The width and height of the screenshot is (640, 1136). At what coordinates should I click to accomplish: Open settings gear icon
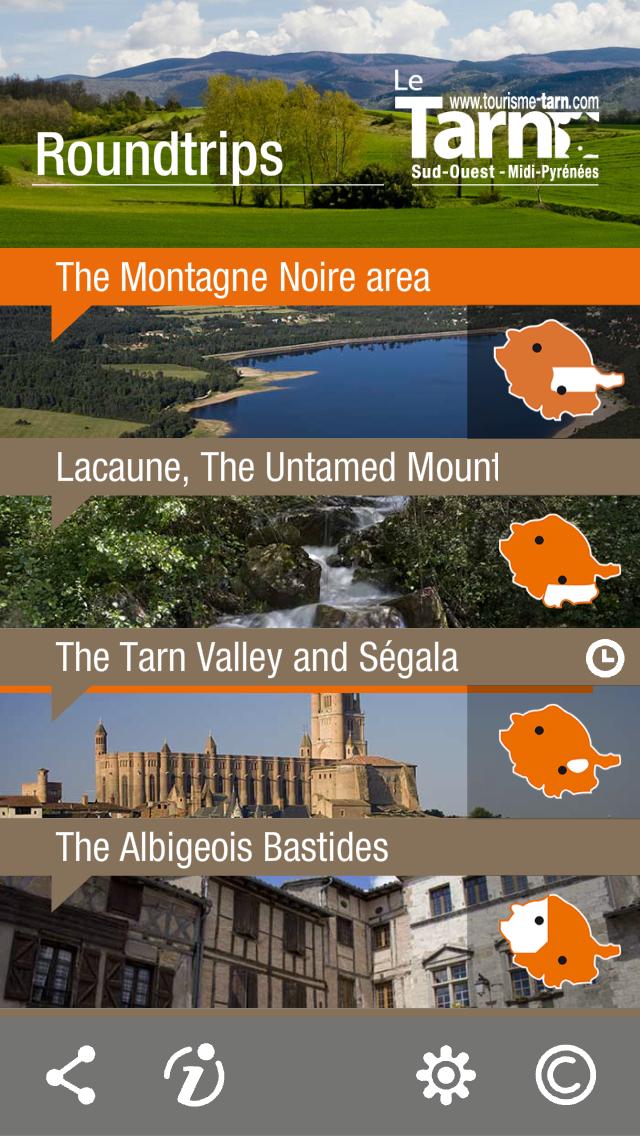point(446,1076)
